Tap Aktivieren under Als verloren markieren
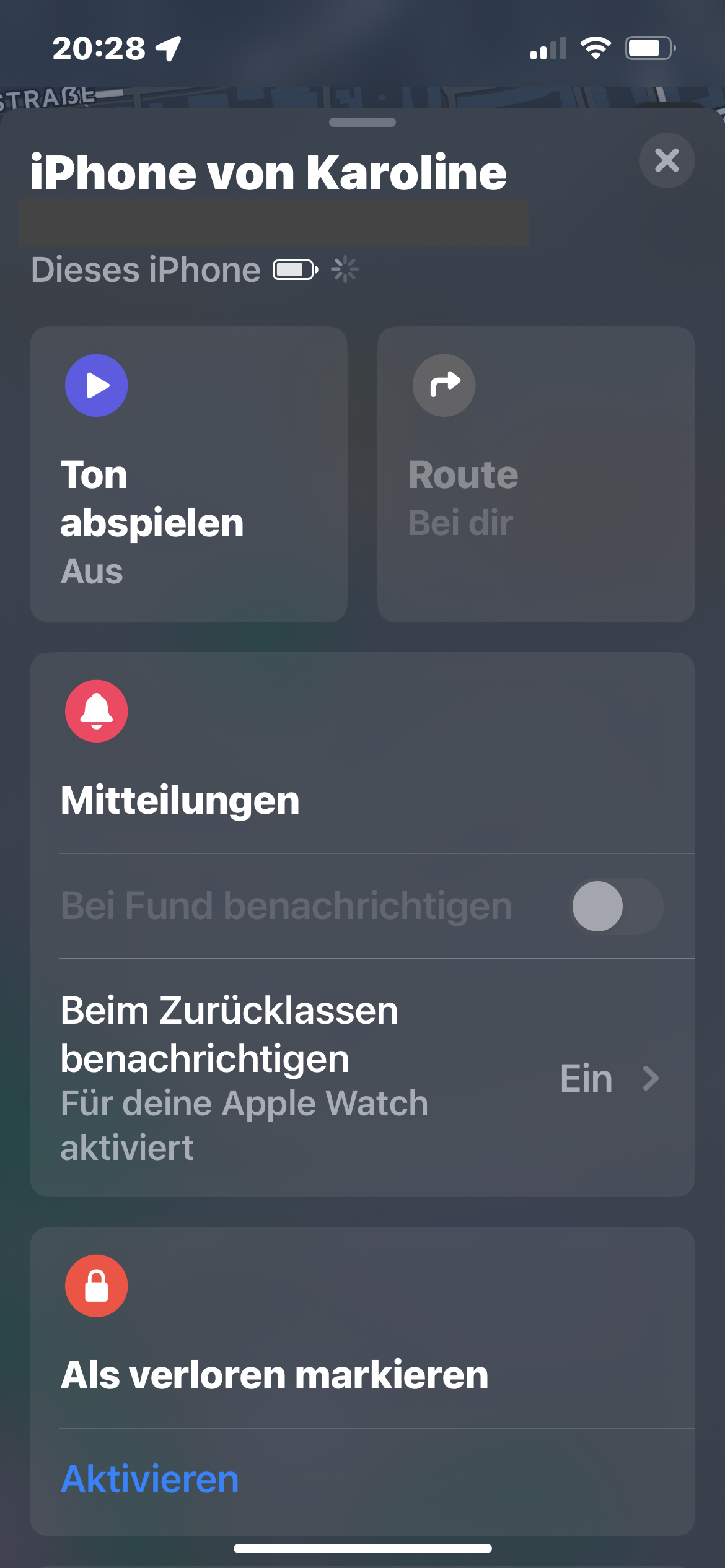The height and width of the screenshot is (1568, 725). (150, 1479)
